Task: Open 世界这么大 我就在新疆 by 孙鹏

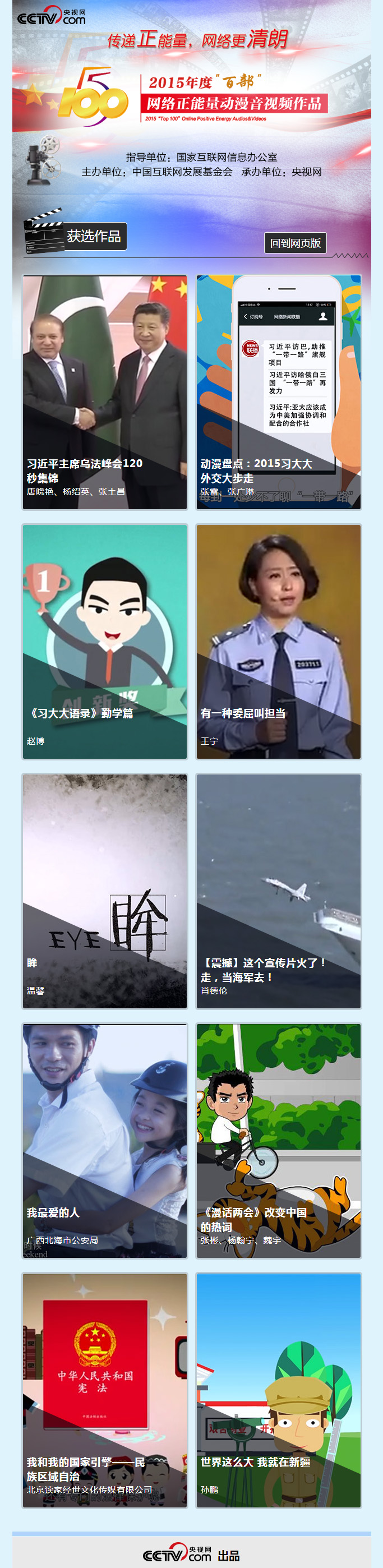Action: click(278, 1390)
